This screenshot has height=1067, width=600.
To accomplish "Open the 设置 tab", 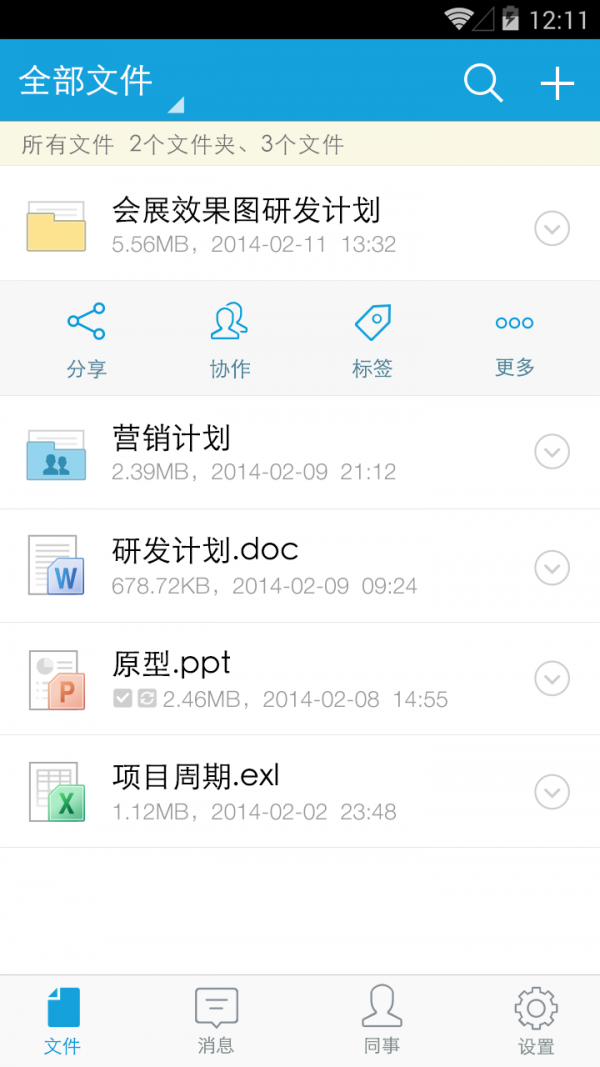I will click(536, 1020).
